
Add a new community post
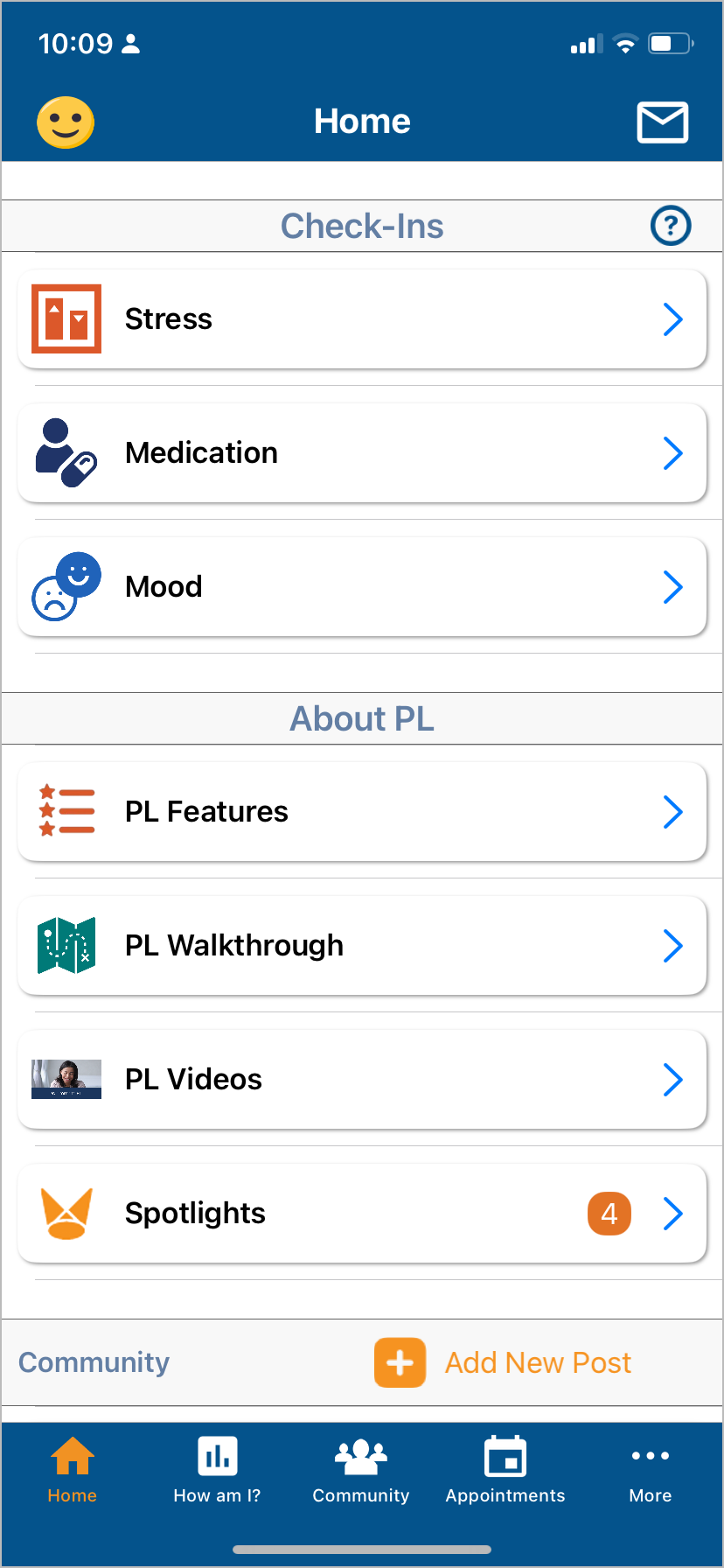[x=504, y=1362]
